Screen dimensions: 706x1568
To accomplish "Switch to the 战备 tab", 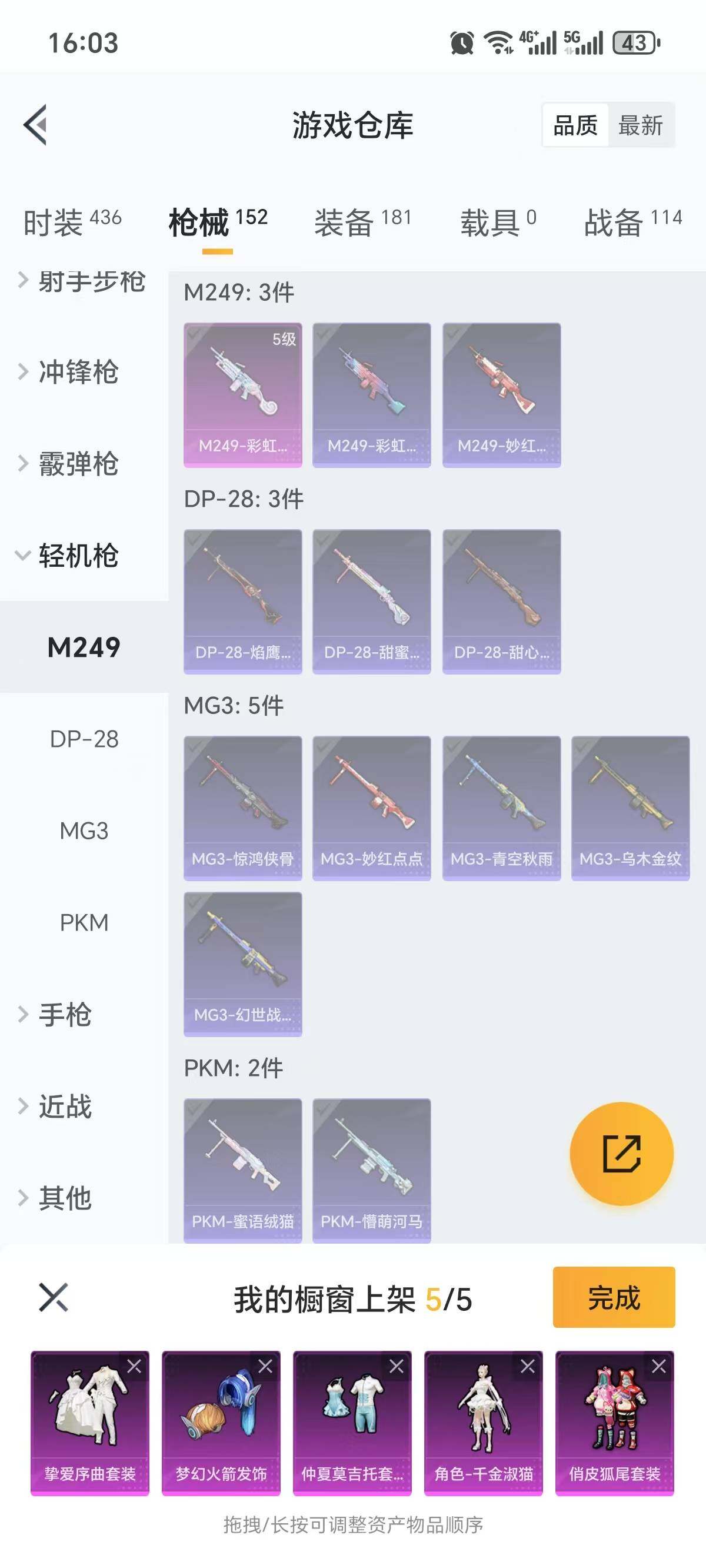I will [x=632, y=221].
